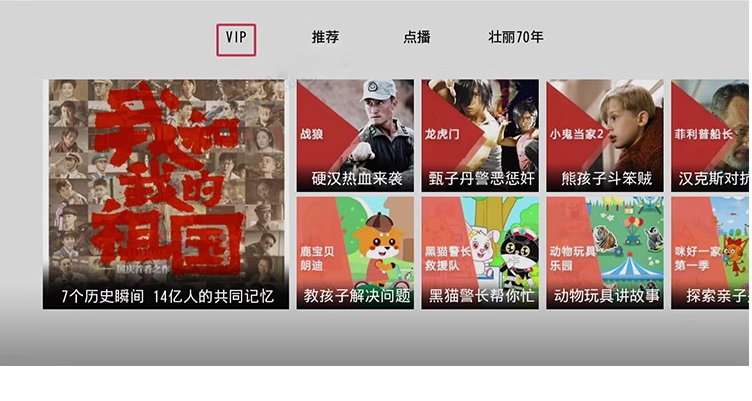
Task: Open the 咪好一家第一季 tile
Action: coord(711,252)
